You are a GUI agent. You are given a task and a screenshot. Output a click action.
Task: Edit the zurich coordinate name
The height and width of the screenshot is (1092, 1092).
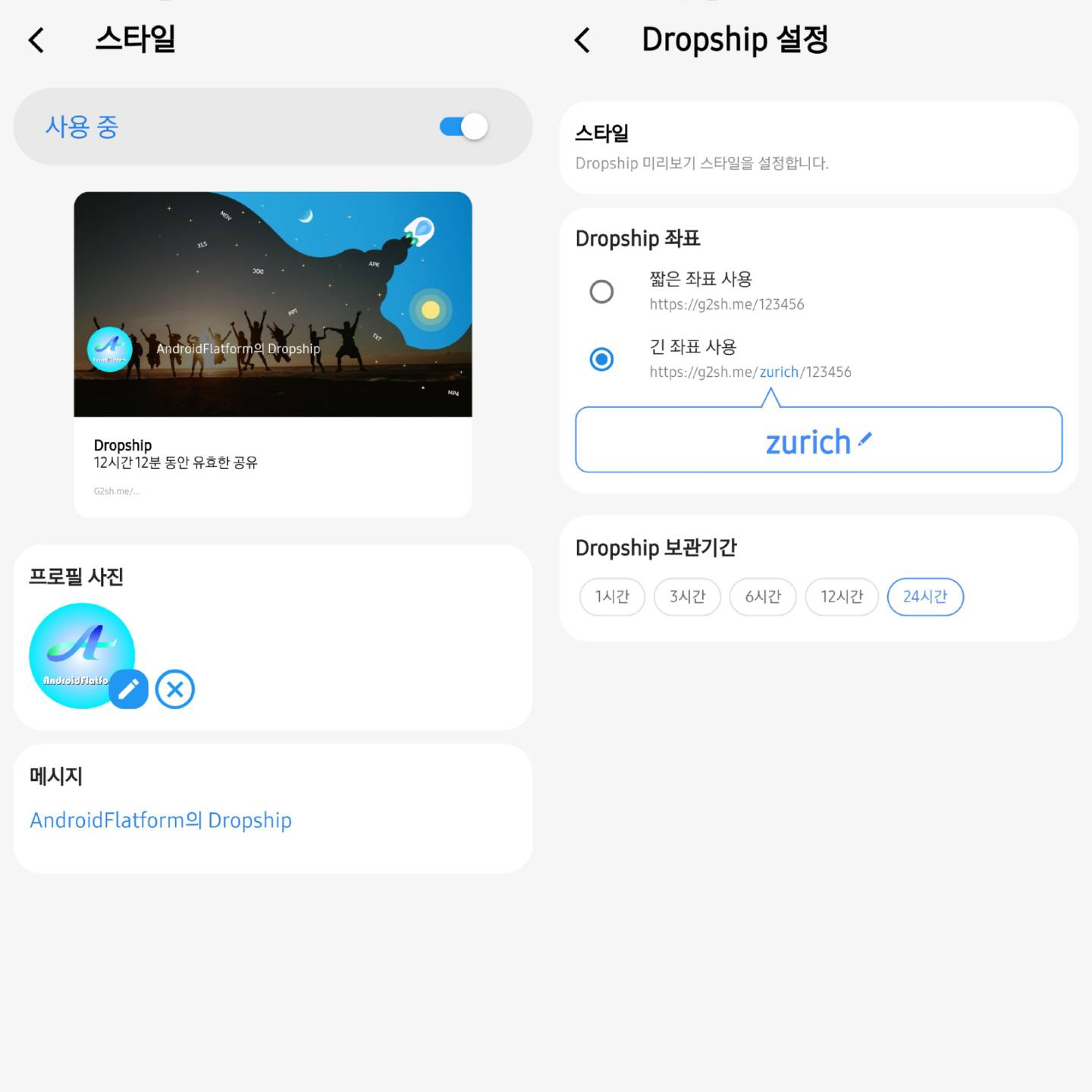818,441
